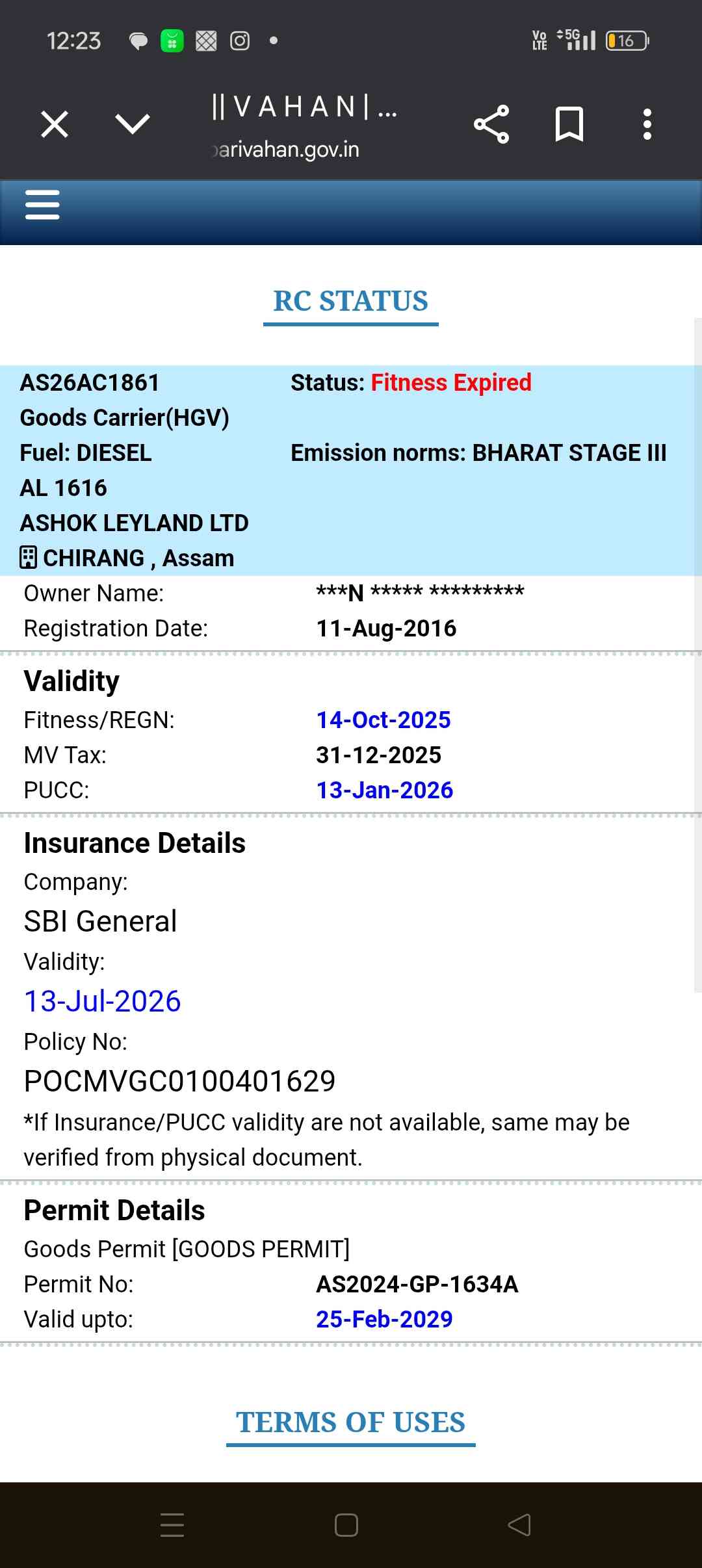Bookmark the current page
The width and height of the screenshot is (702, 1568).
tap(569, 124)
